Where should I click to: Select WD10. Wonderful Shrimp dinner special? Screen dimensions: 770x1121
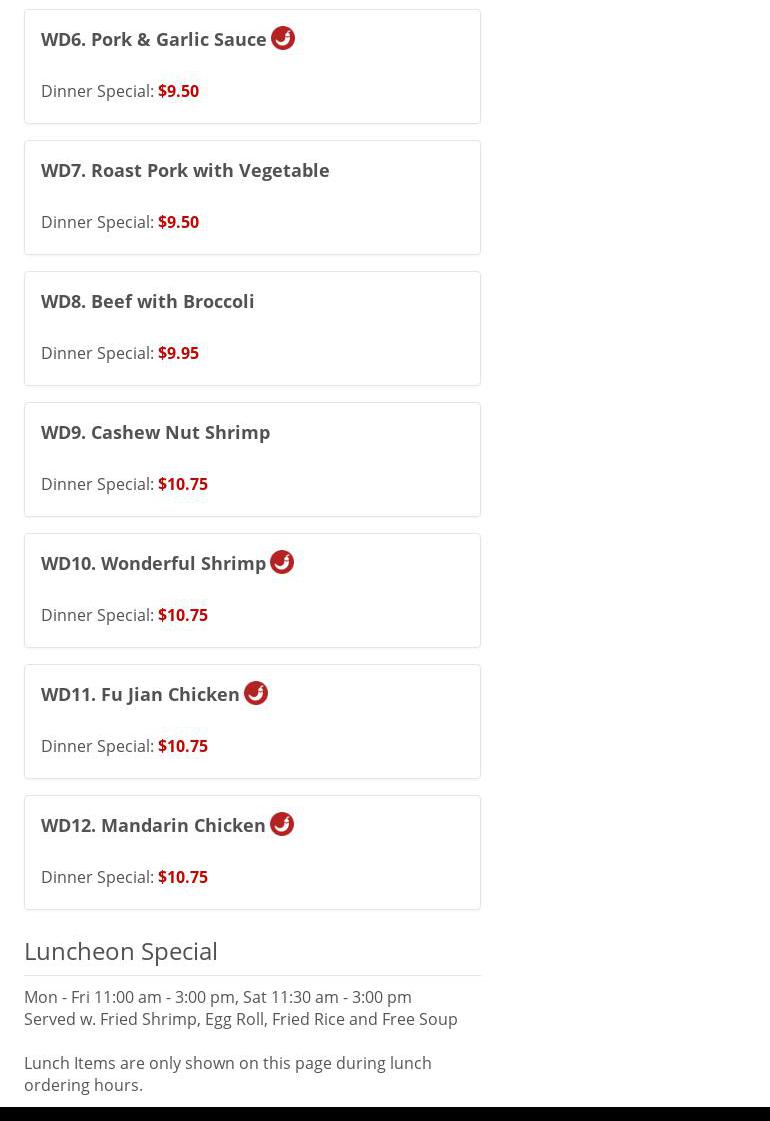252,590
